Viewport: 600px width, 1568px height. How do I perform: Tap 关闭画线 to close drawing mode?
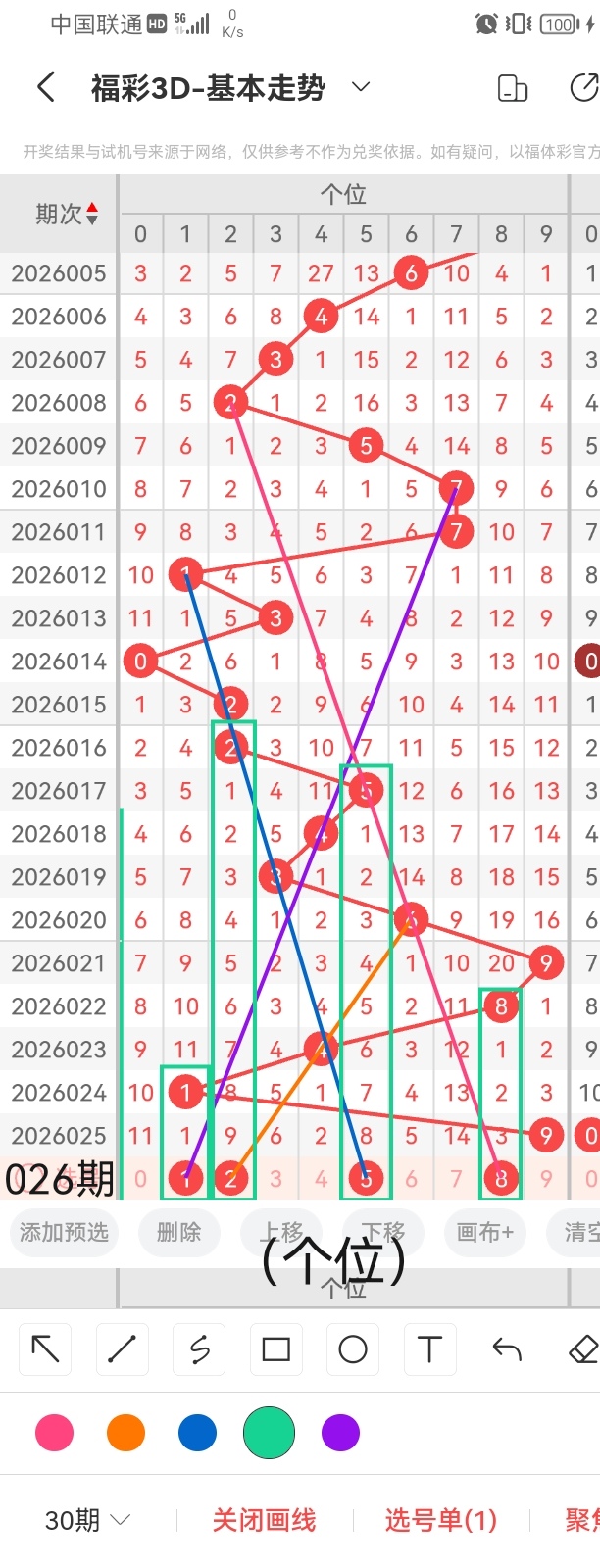point(264,1520)
